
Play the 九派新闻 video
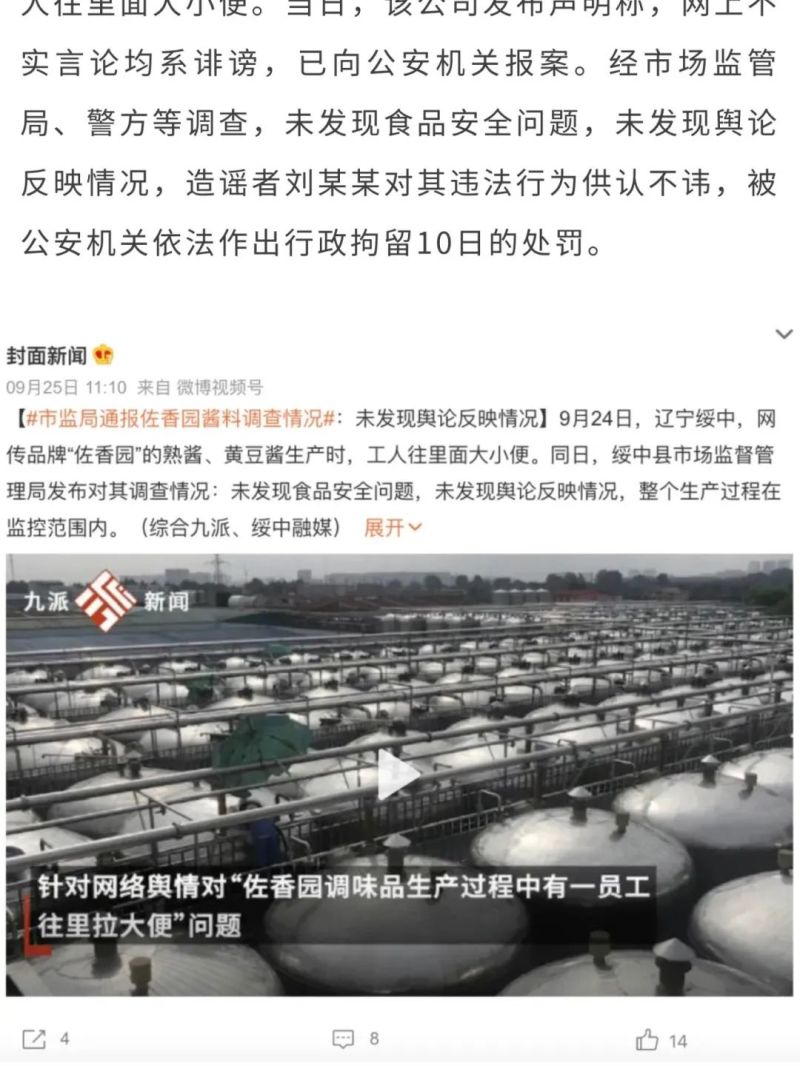398,775
